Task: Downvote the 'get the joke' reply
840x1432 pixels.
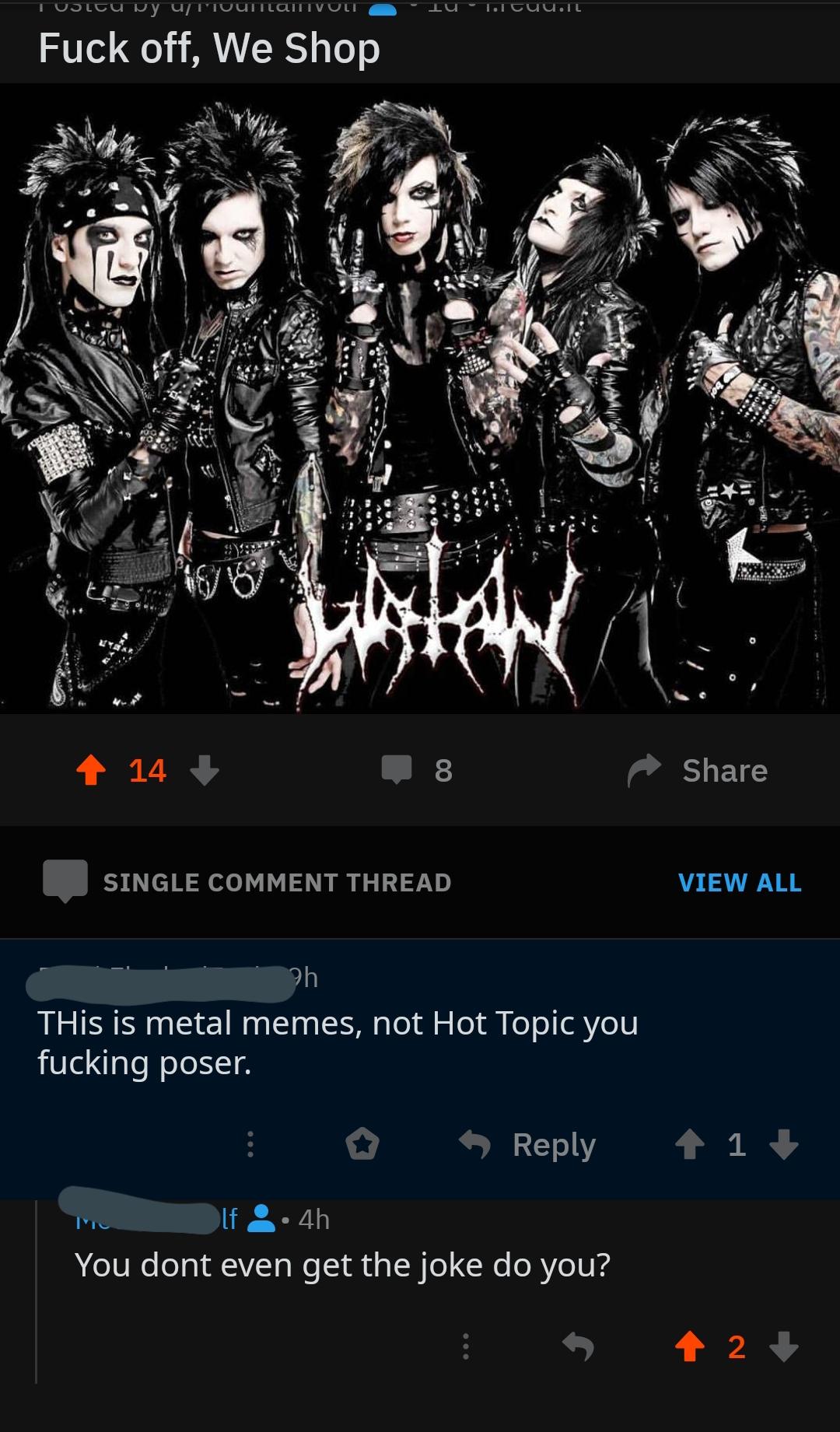Action: click(783, 1346)
